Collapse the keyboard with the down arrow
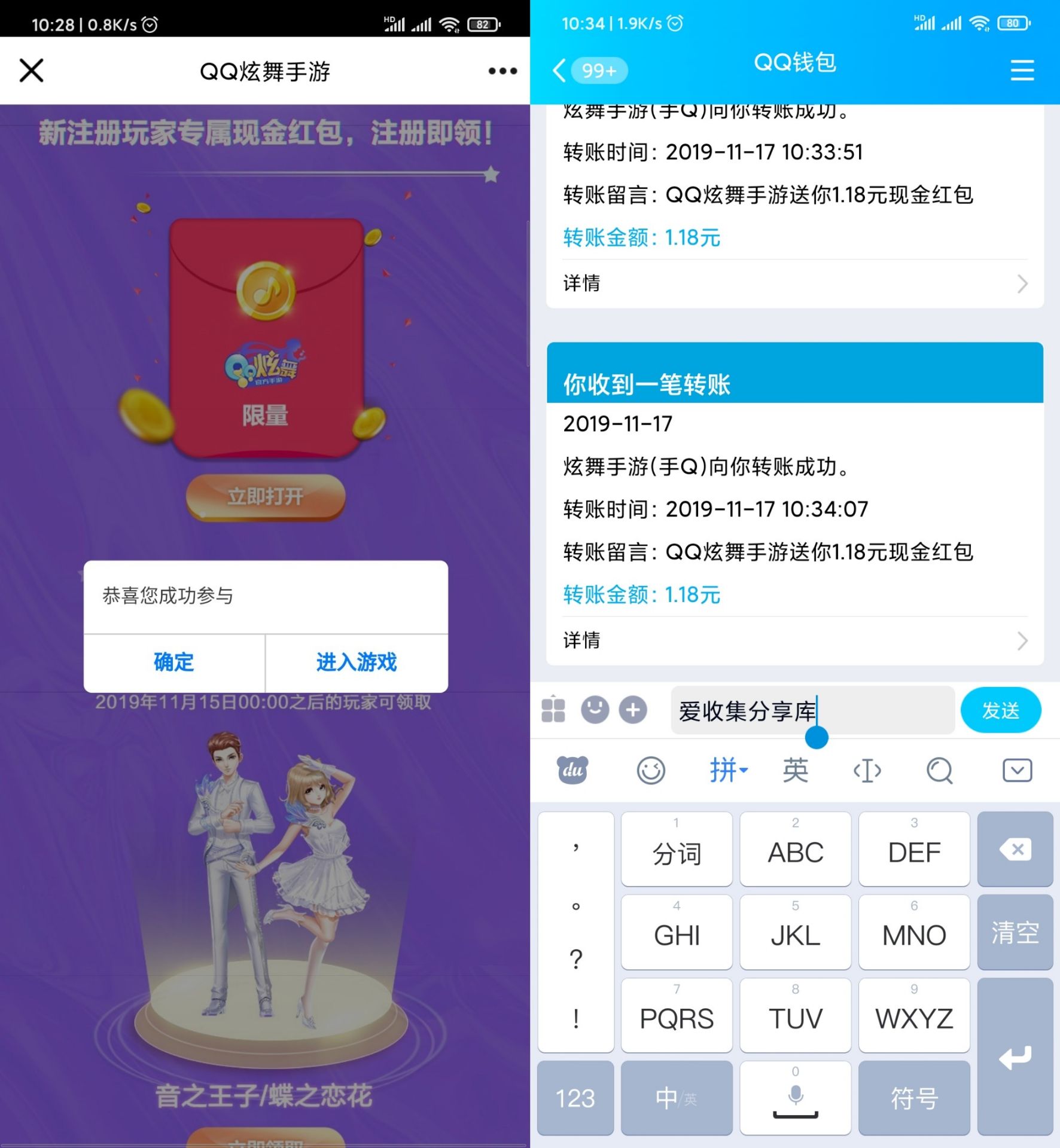Viewport: 1060px width, 1148px height. pyautogui.click(x=1017, y=771)
